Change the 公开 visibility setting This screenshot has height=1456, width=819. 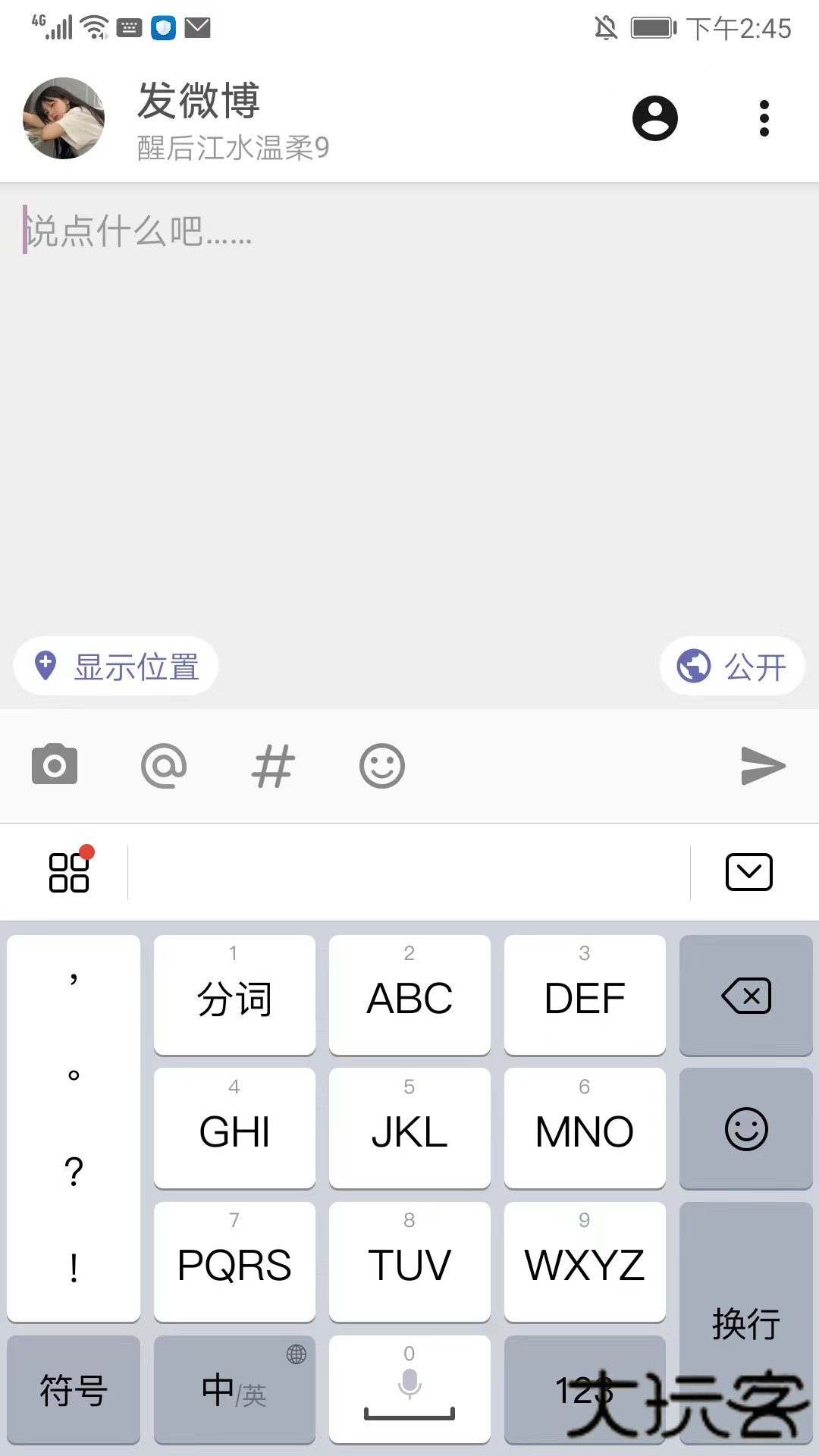(x=732, y=667)
